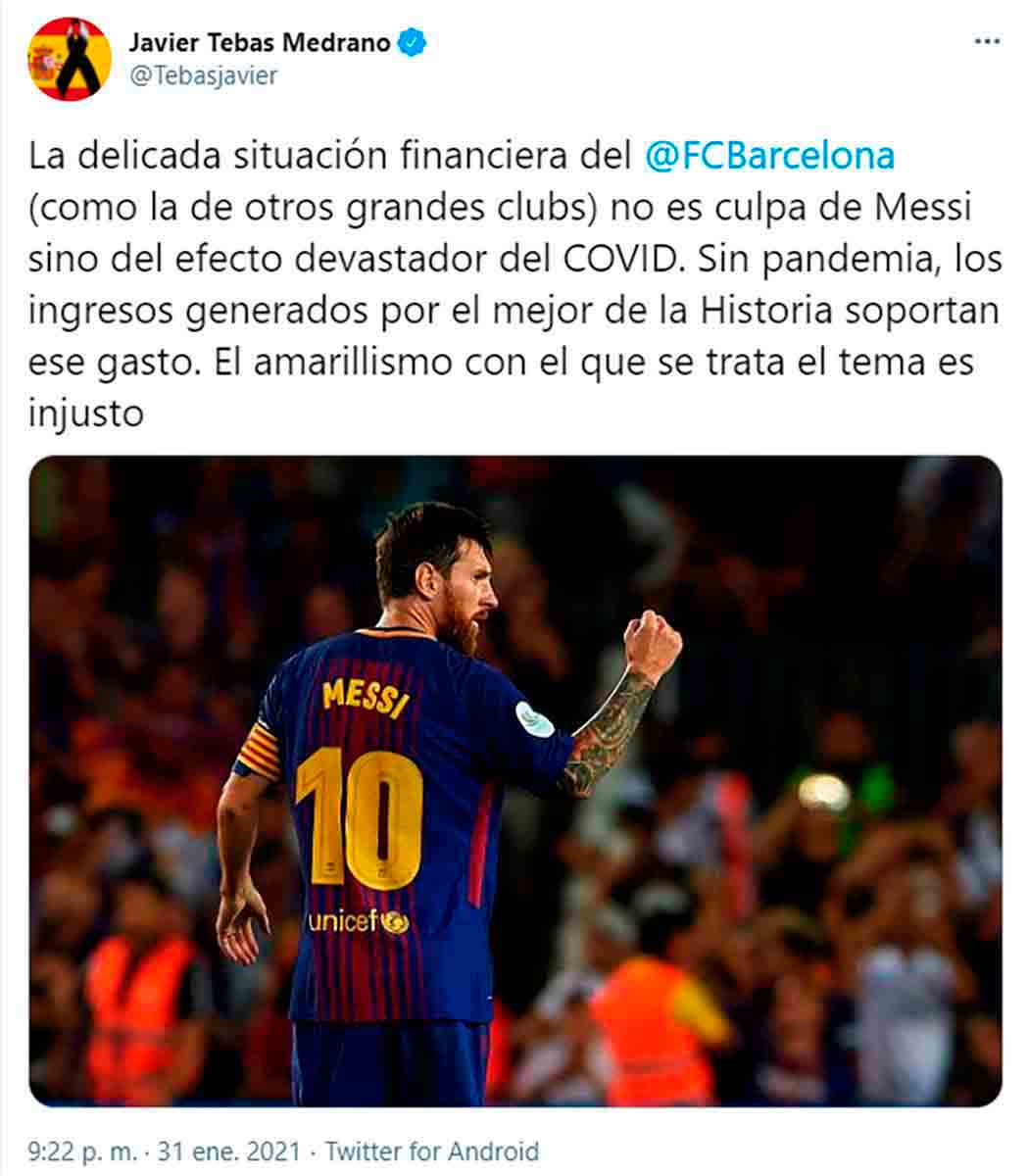
Task: Open Javier Tebas Medrano's profile picture
Action: pyautogui.click(x=69, y=59)
